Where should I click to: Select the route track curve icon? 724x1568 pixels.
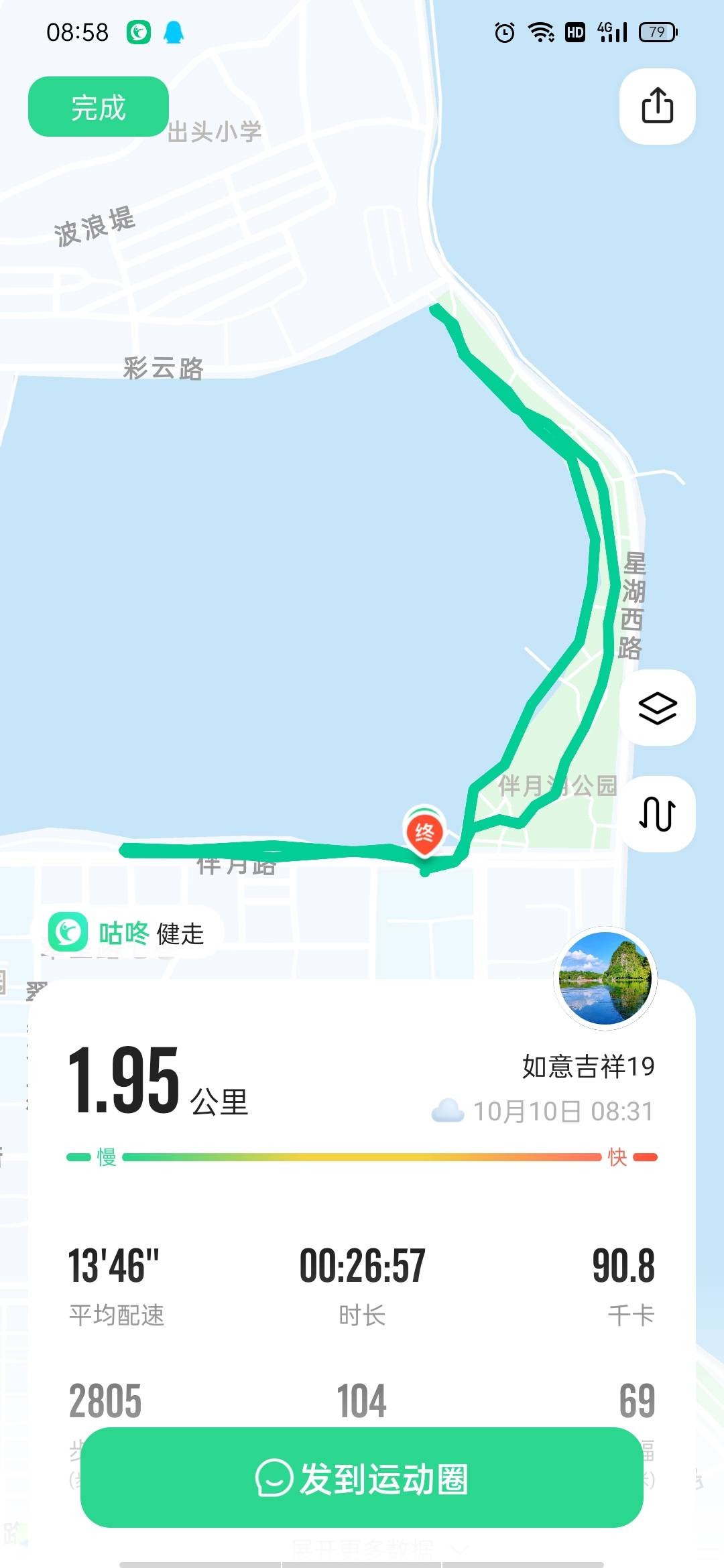click(x=658, y=812)
